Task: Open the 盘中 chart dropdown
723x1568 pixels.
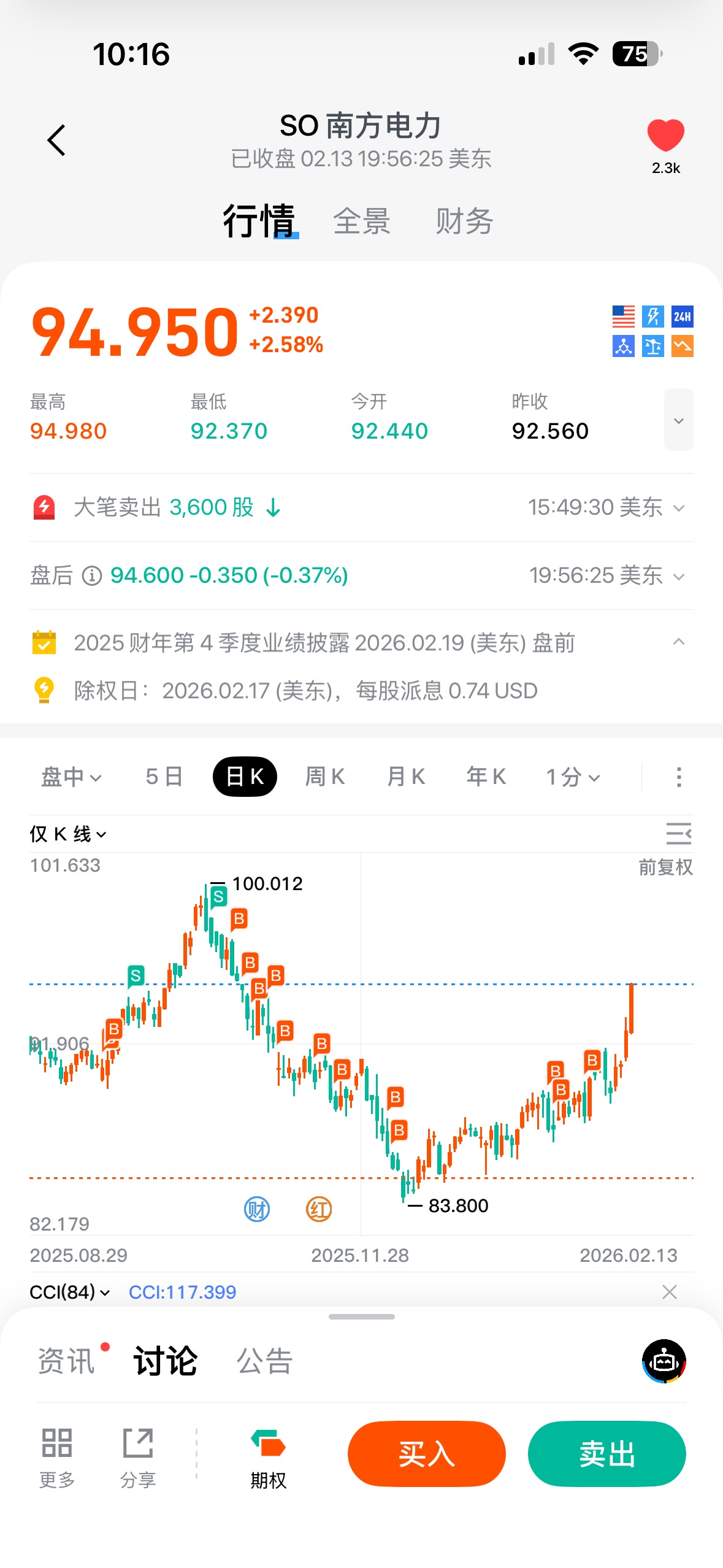Action: (x=71, y=777)
